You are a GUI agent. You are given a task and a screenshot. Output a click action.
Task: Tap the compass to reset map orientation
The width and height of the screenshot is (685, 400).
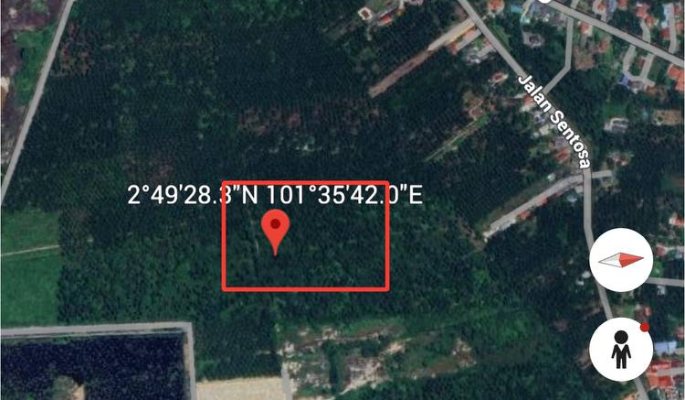[621, 260]
